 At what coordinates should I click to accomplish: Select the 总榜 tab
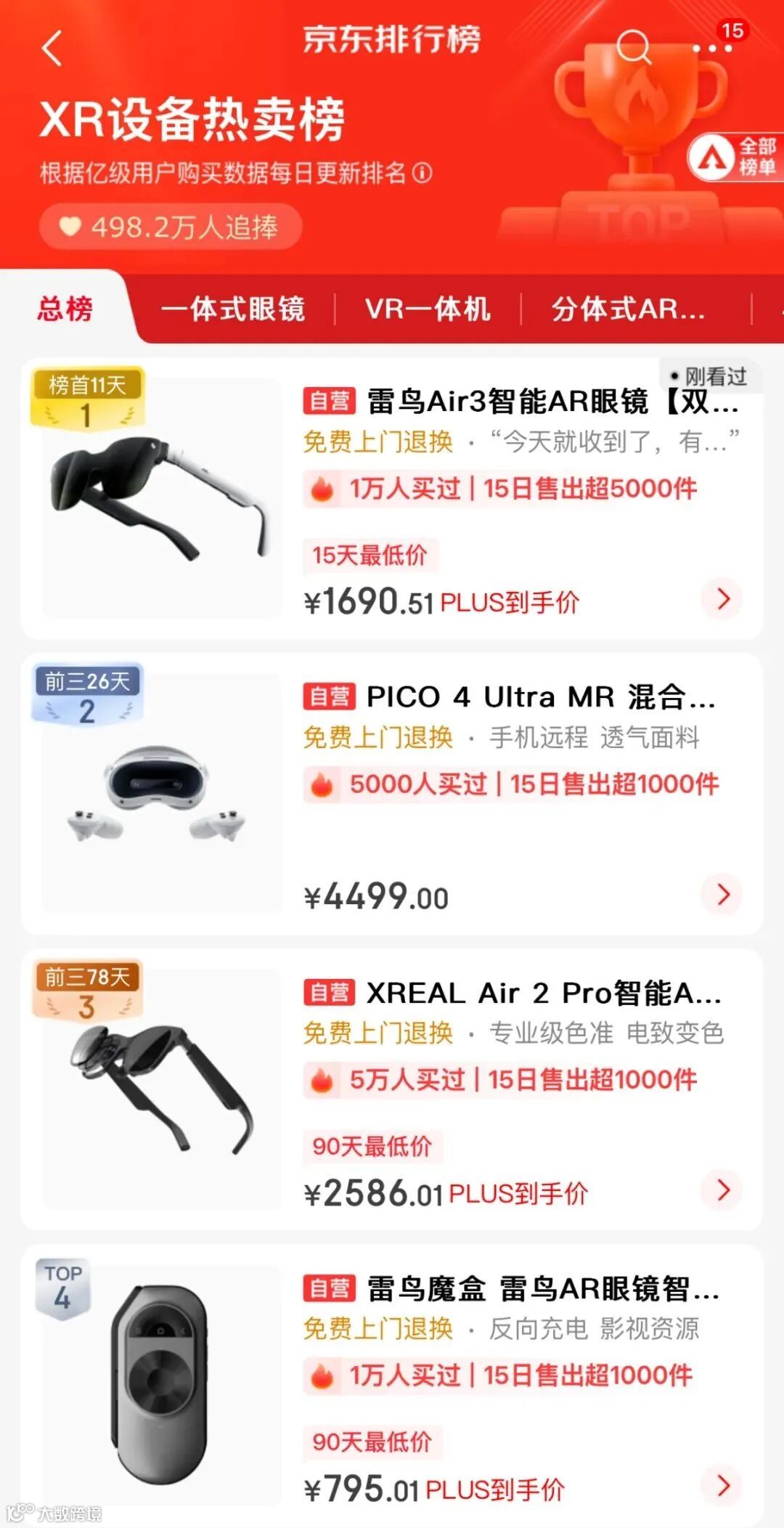[65, 309]
